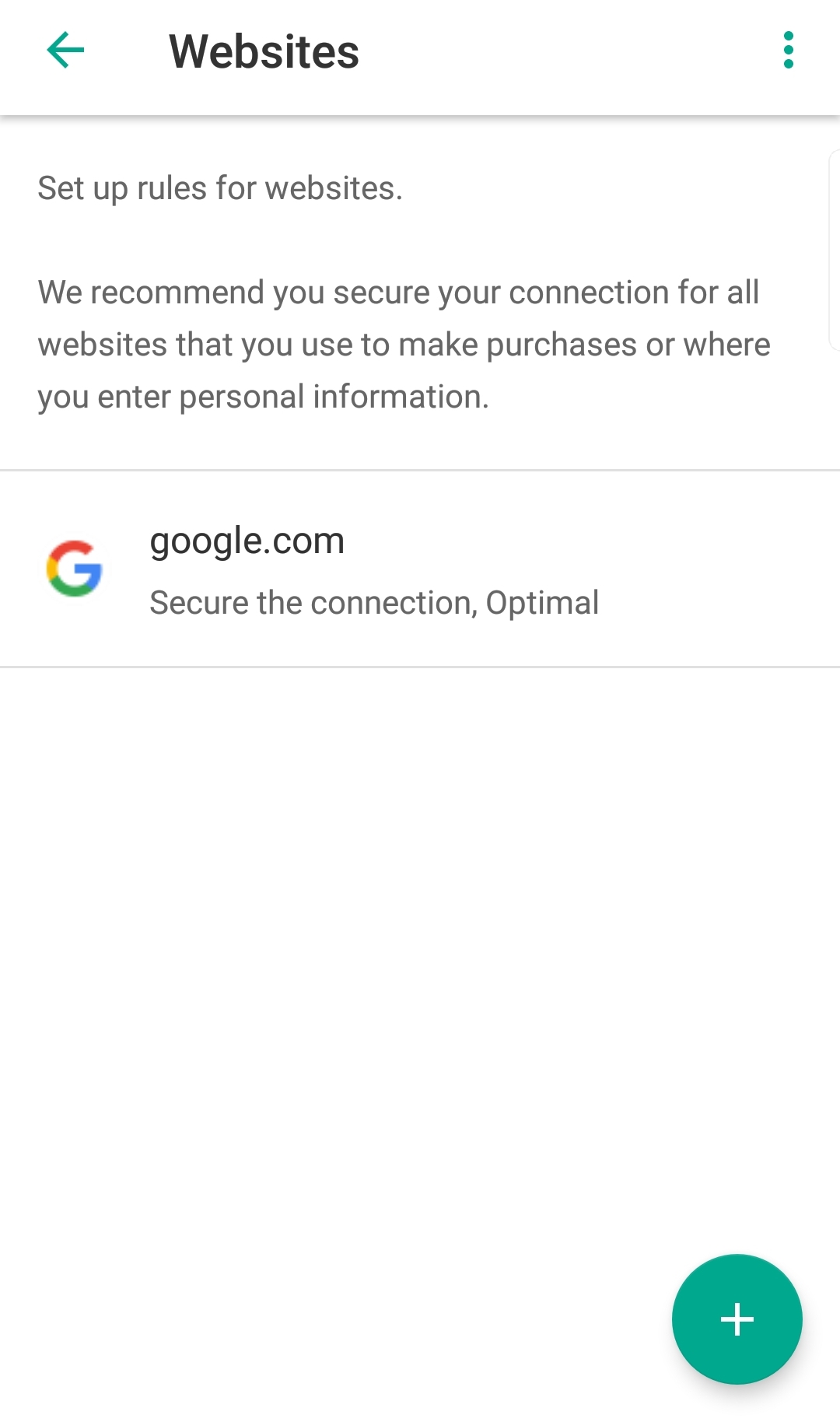The width and height of the screenshot is (840, 1422).
Task: Add a new website rule
Action: click(737, 1319)
